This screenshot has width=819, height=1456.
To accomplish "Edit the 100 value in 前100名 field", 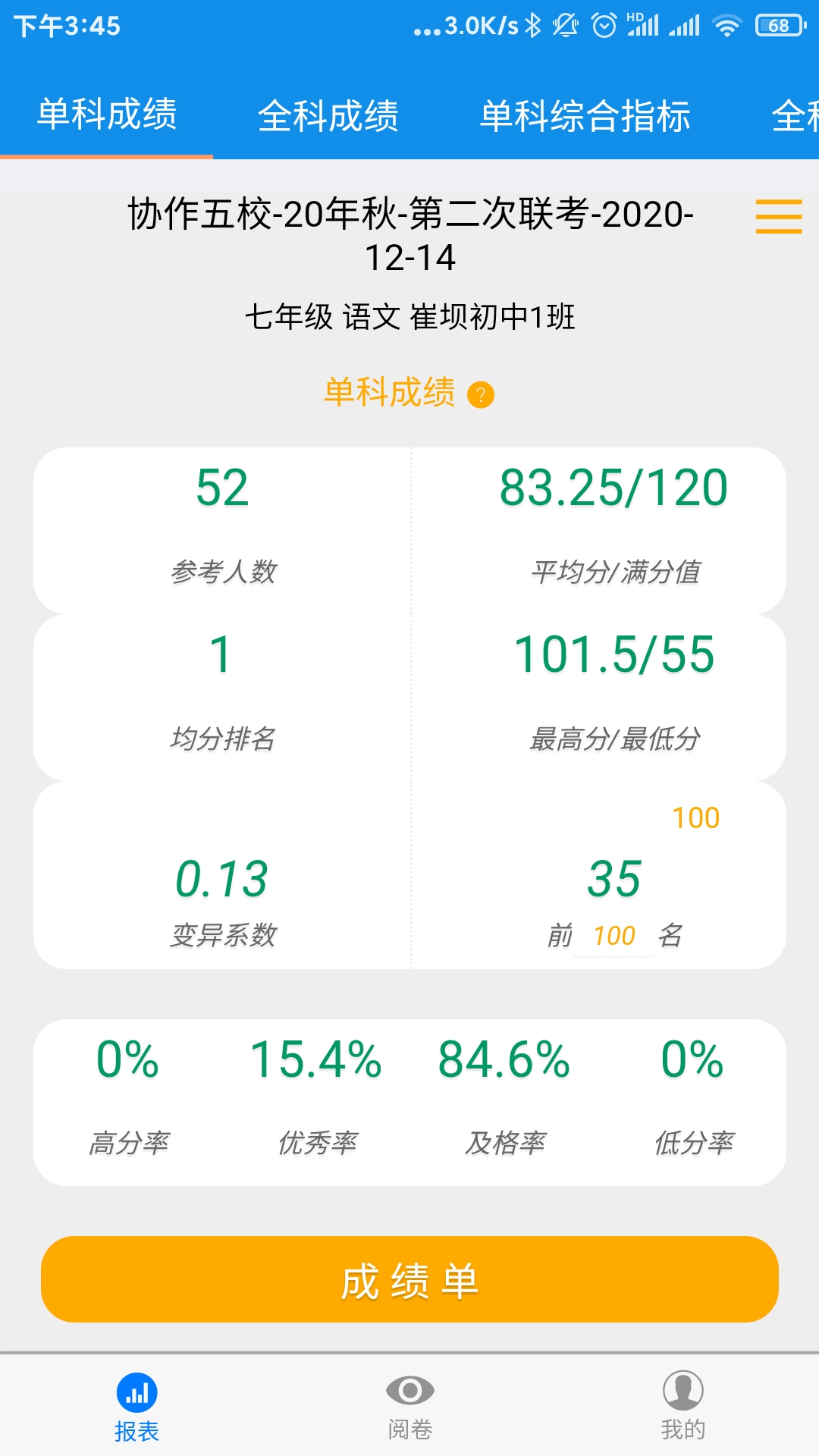I will point(616,936).
